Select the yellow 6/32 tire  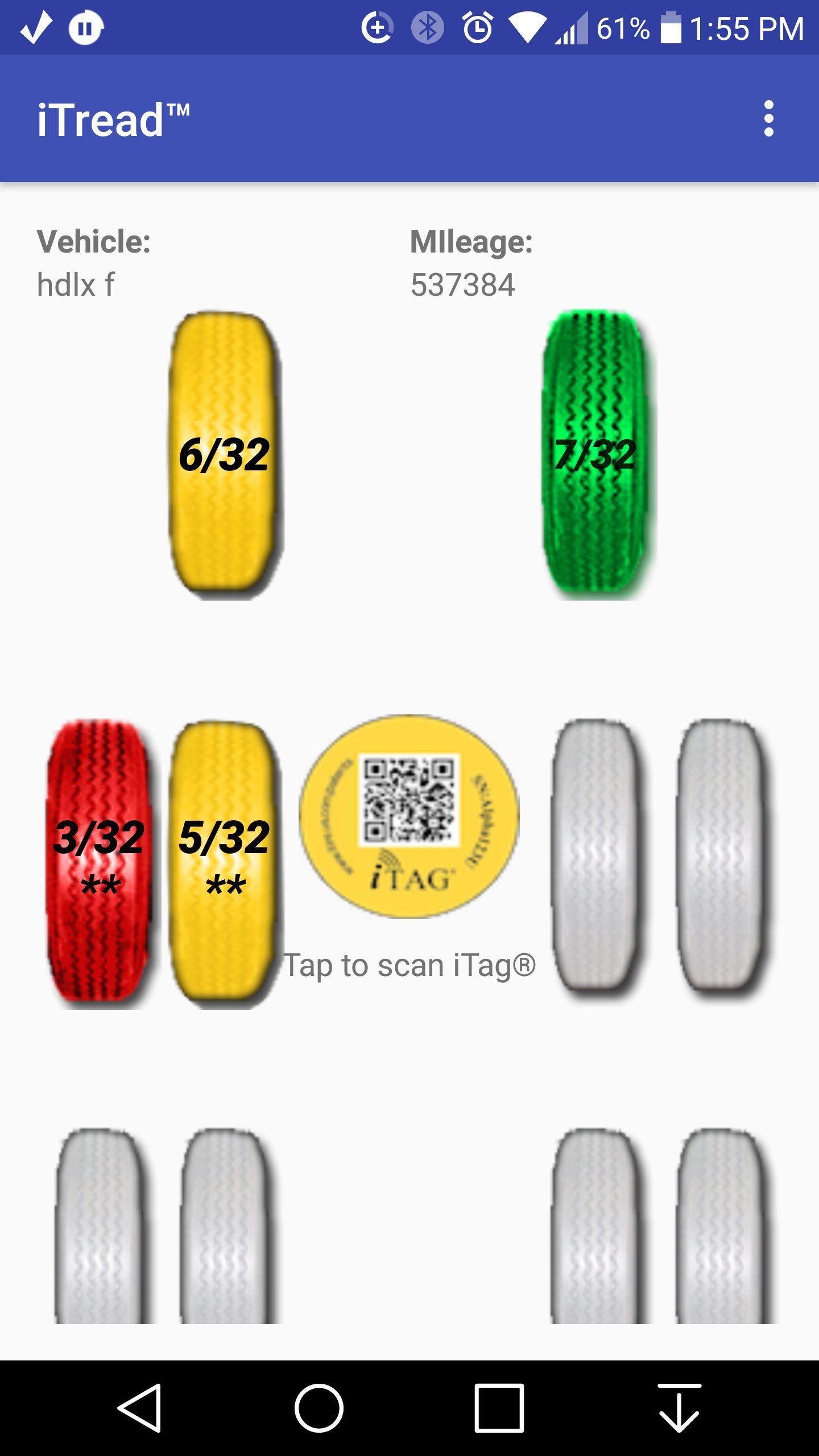[x=225, y=454]
